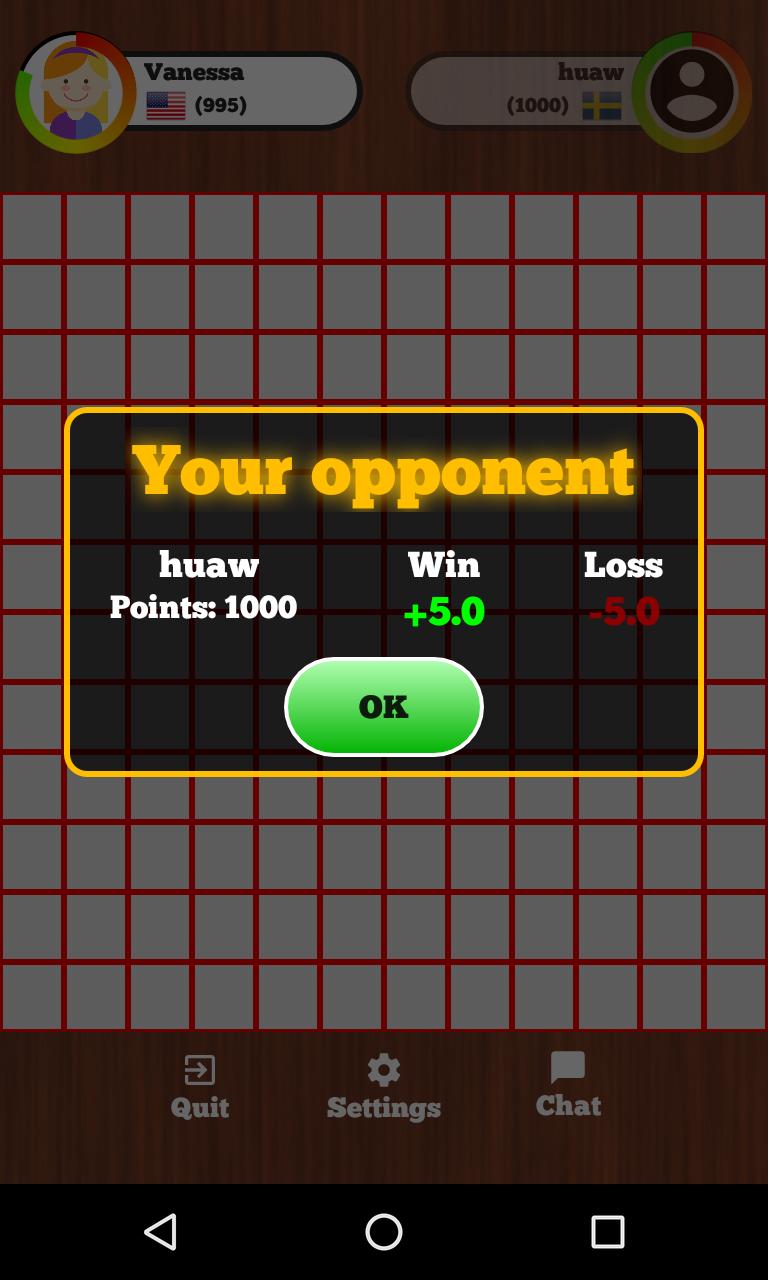Open the game Settings
This screenshot has width=768, height=1280.
(x=384, y=1085)
